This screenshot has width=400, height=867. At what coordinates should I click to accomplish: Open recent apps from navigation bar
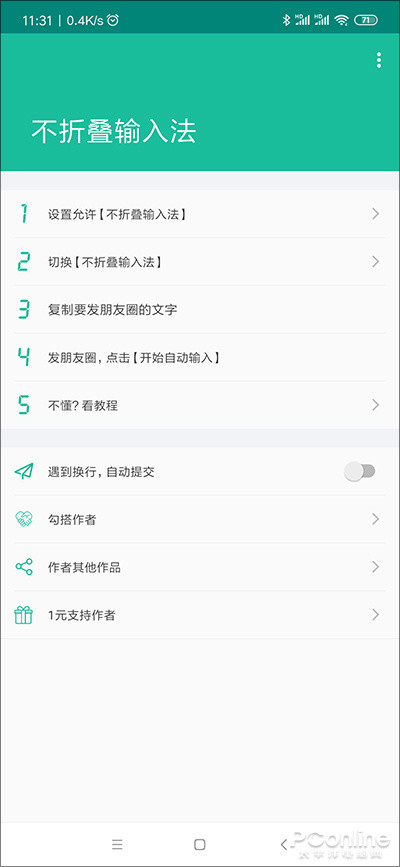[x=117, y=844]
